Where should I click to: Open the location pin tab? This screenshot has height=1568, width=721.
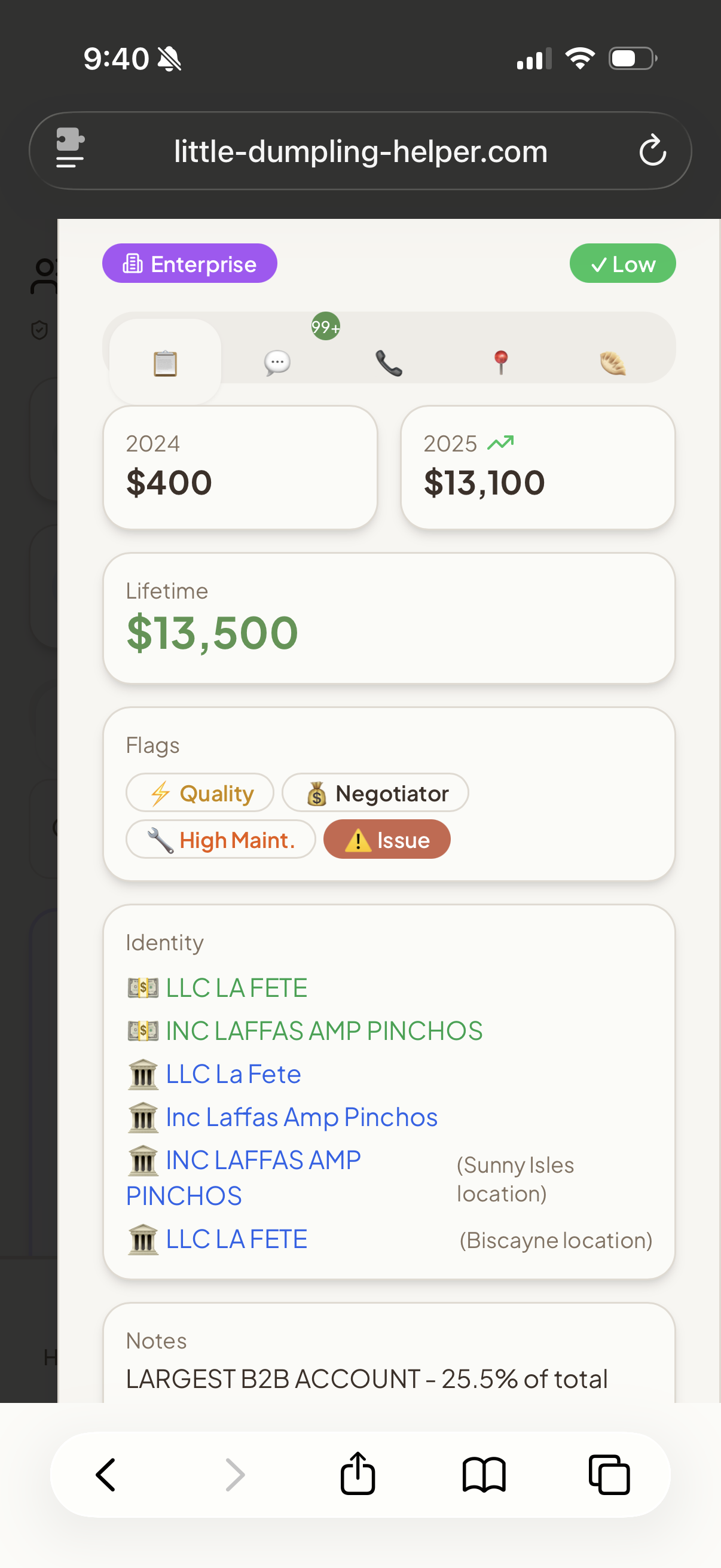tap(501, 362)
